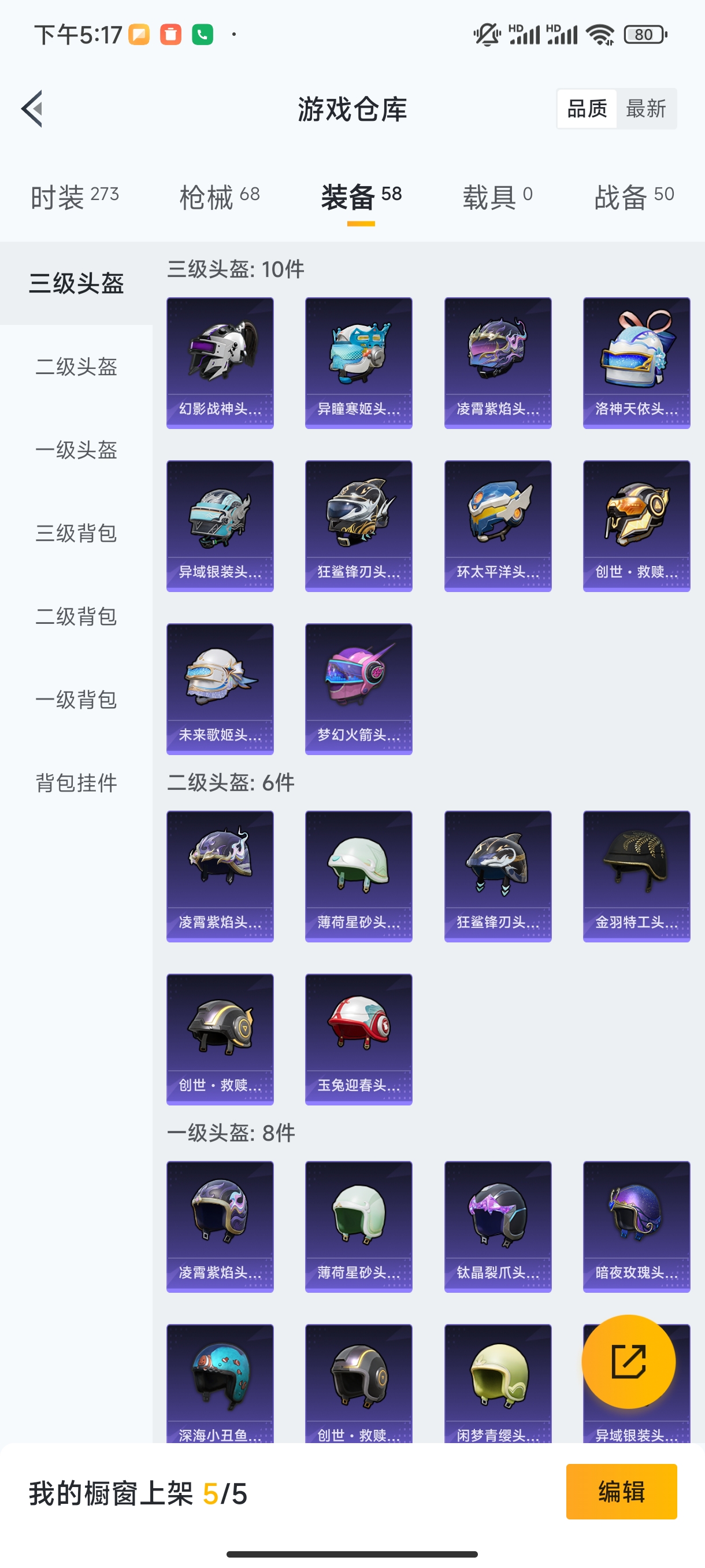Open the 背包挂件 category
Screen dimensions: 705x1568
[x=76, y=784]
